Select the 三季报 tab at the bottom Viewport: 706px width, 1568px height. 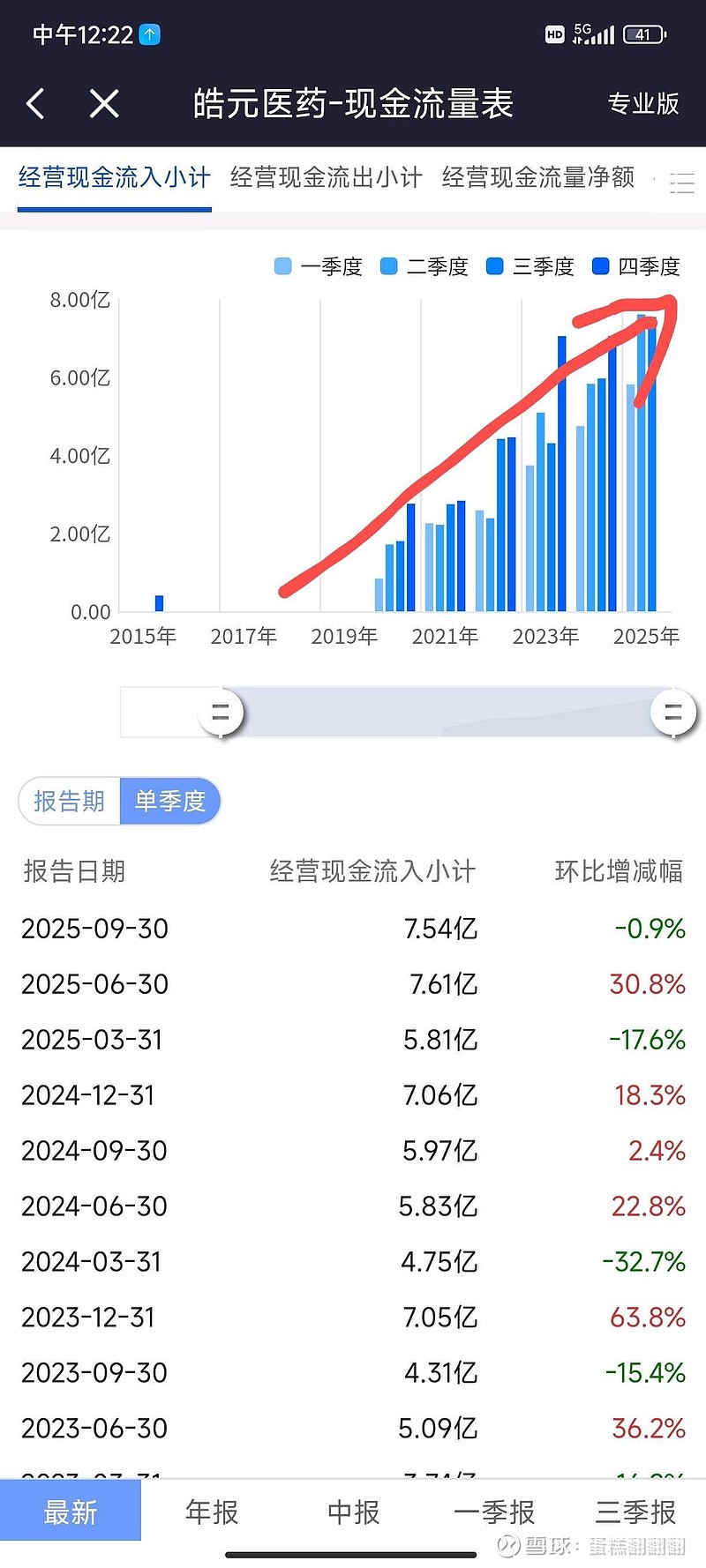coord(634,1512)
